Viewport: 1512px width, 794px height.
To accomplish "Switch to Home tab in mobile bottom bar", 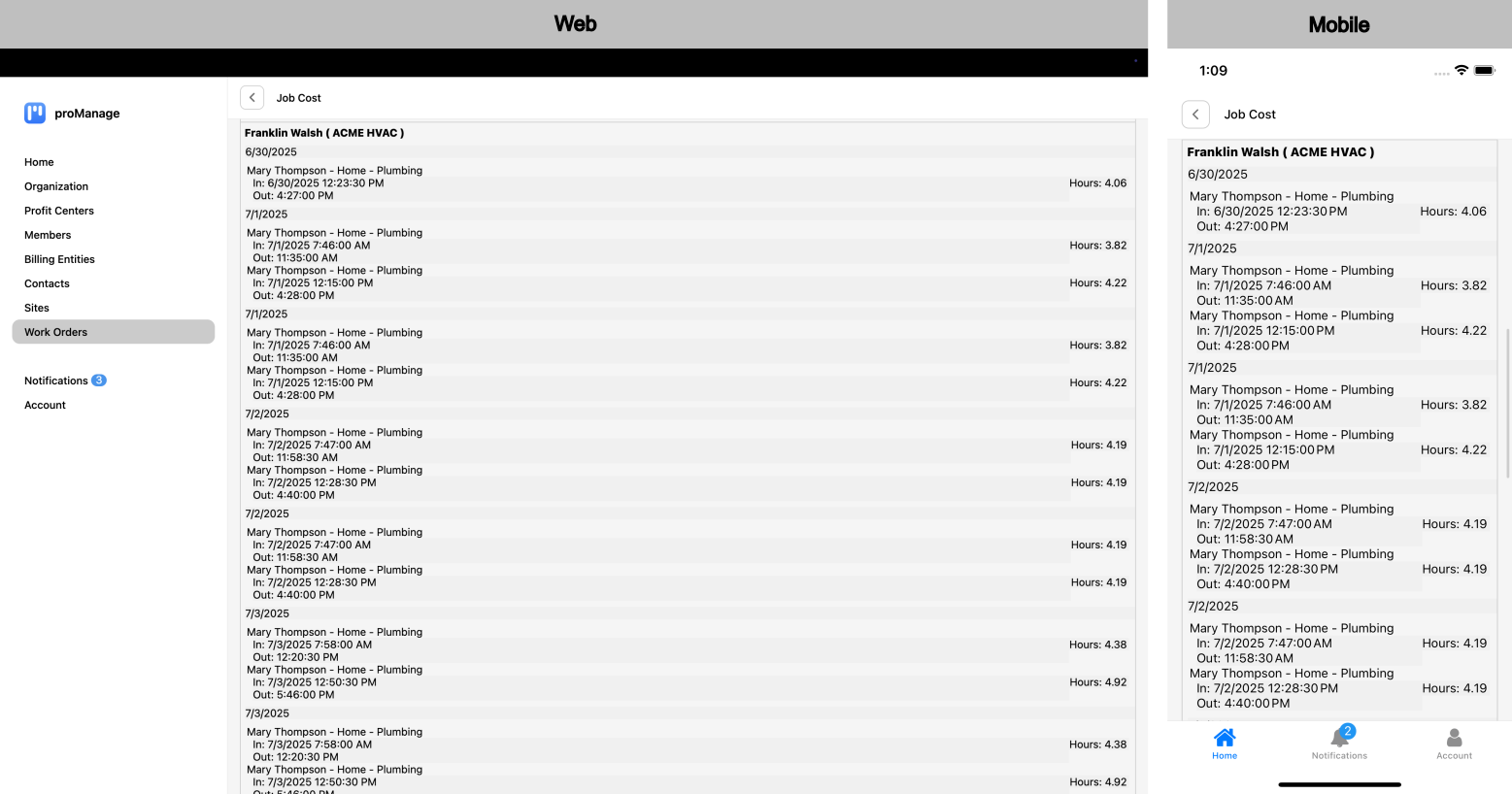I will [x=1225, y=744].
